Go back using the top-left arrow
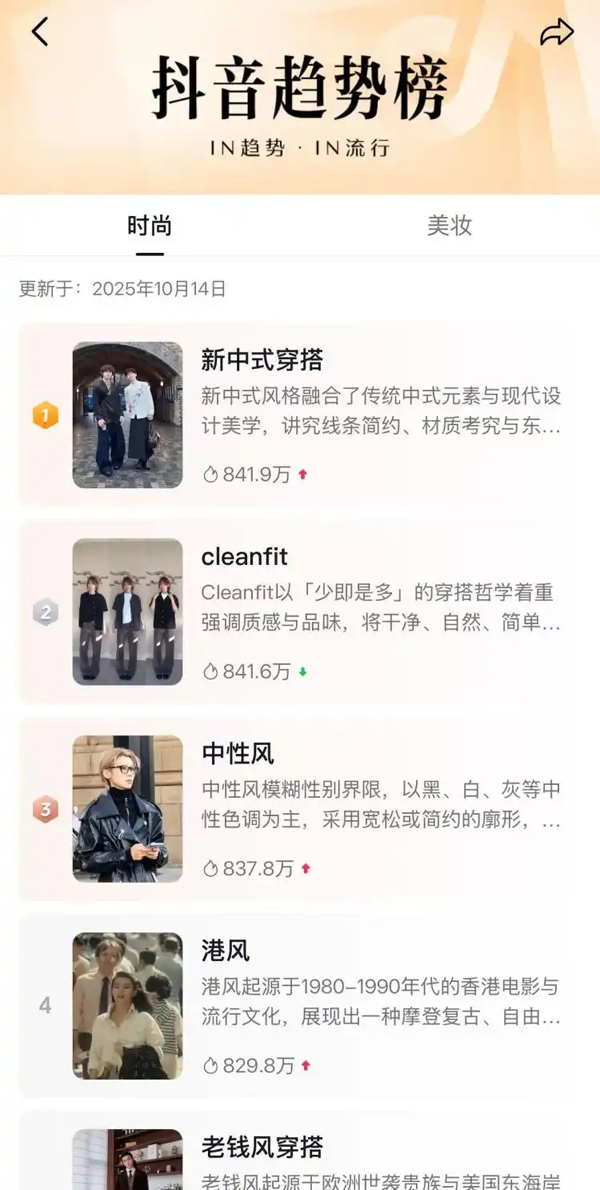 coord(40,32)
